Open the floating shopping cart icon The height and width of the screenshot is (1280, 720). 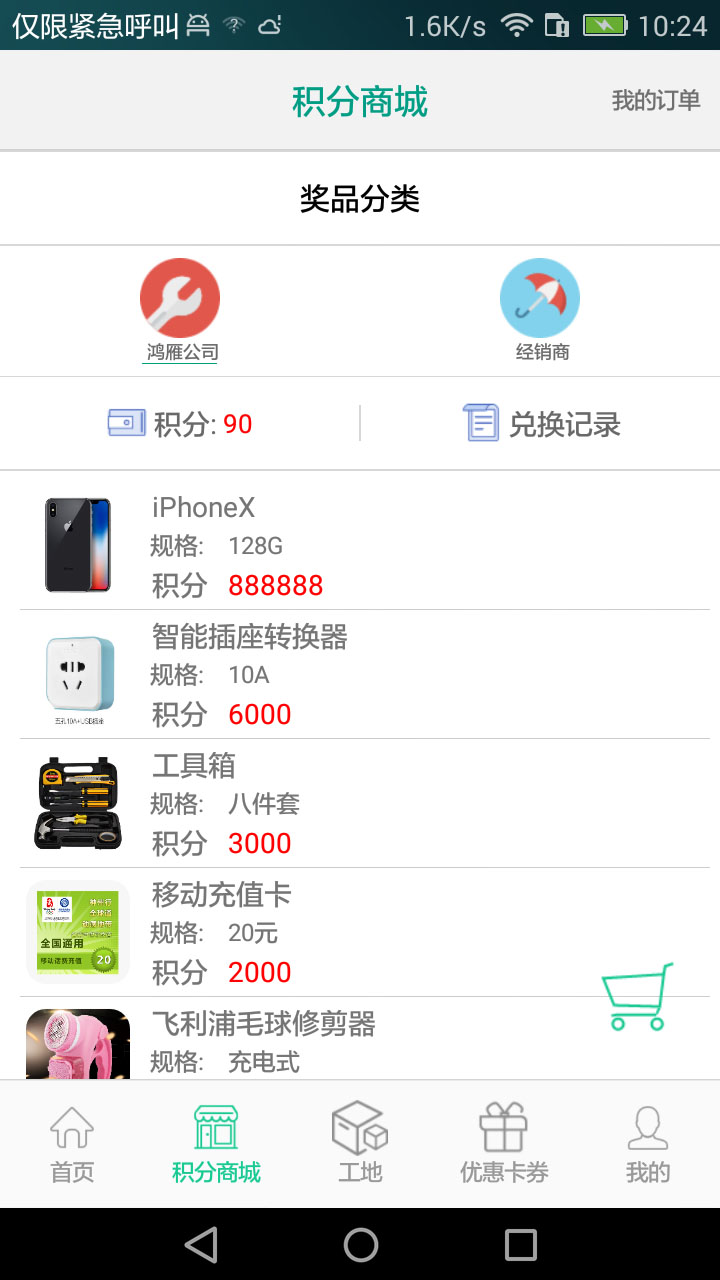tap(637, 995)
